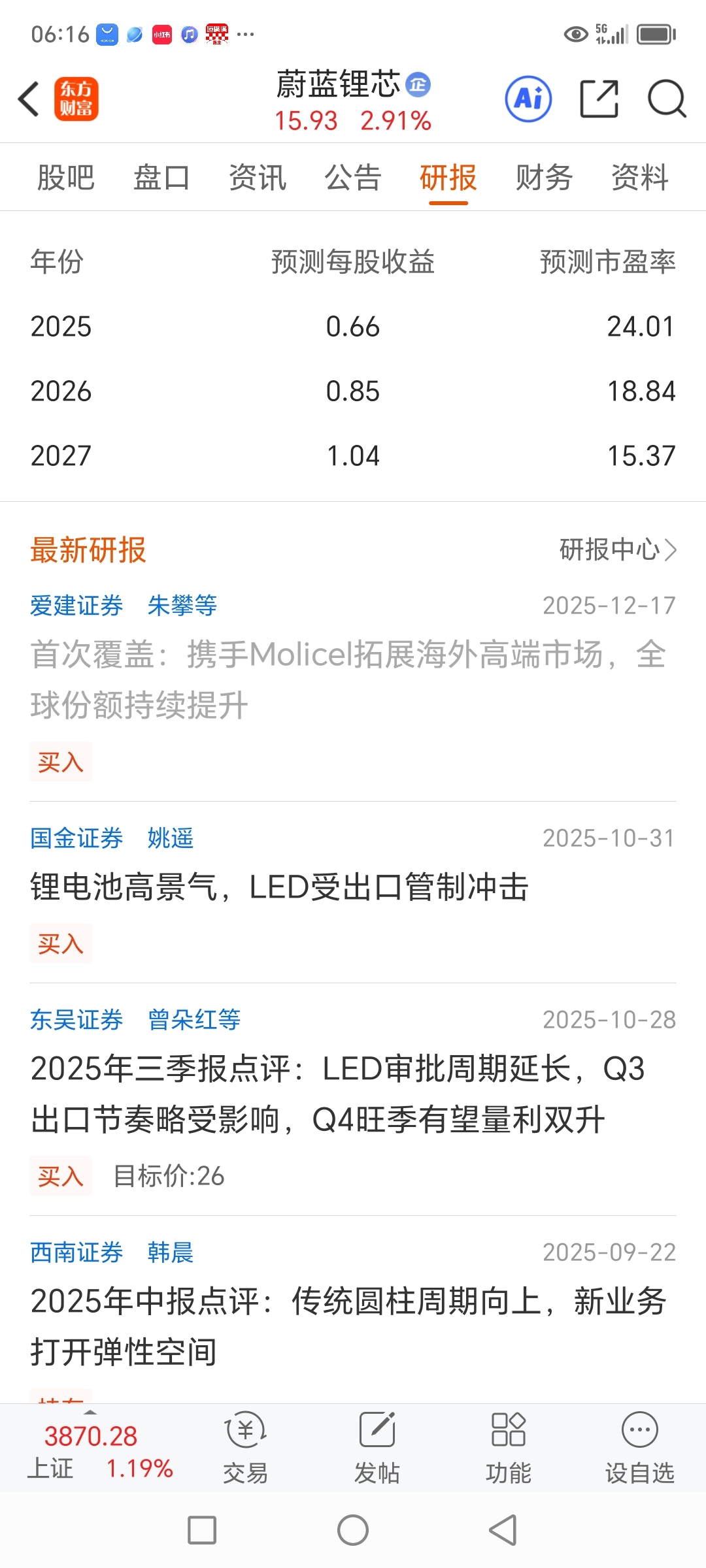View the 财务 tab
The width and height of the screenshot is (706, 1568).
[544, 178]
